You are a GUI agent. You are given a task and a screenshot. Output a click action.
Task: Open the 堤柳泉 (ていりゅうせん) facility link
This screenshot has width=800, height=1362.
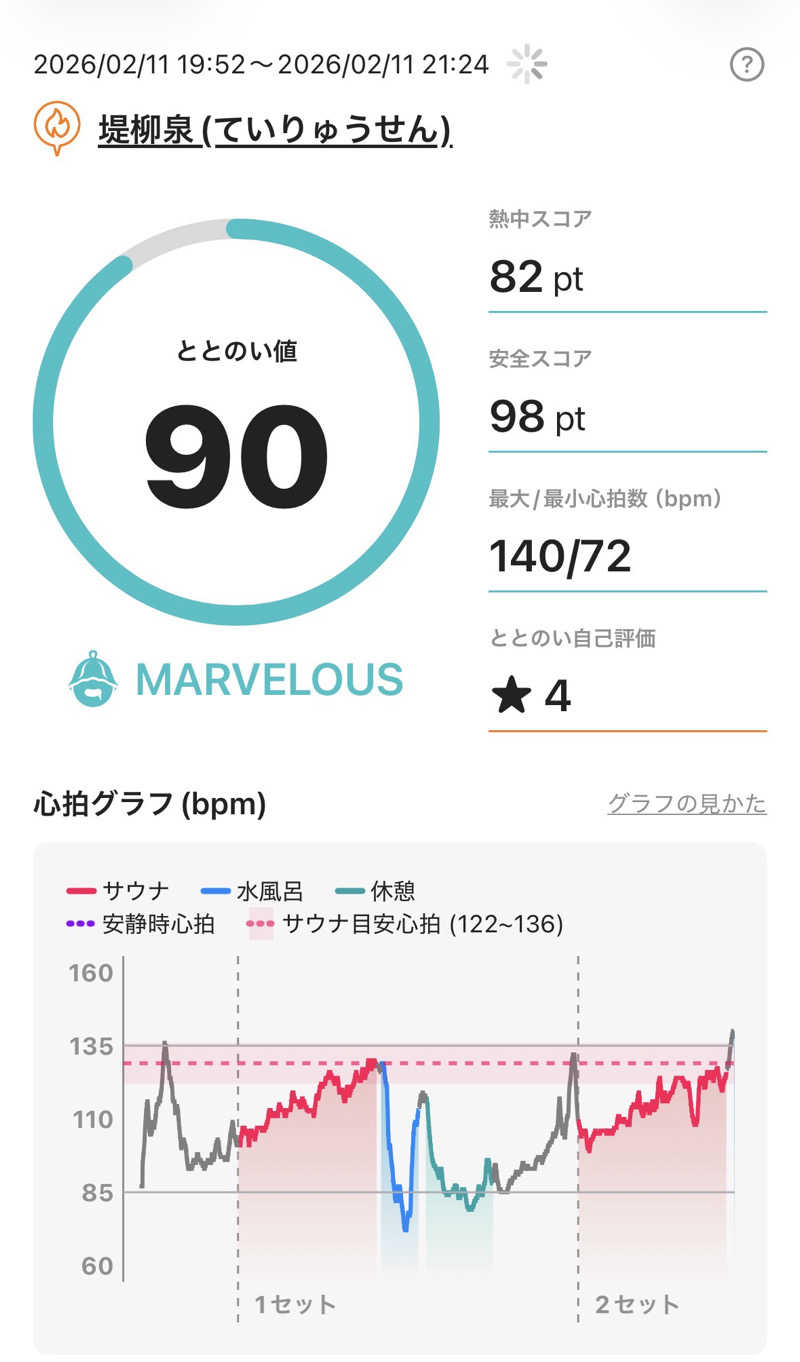point(274,130)
